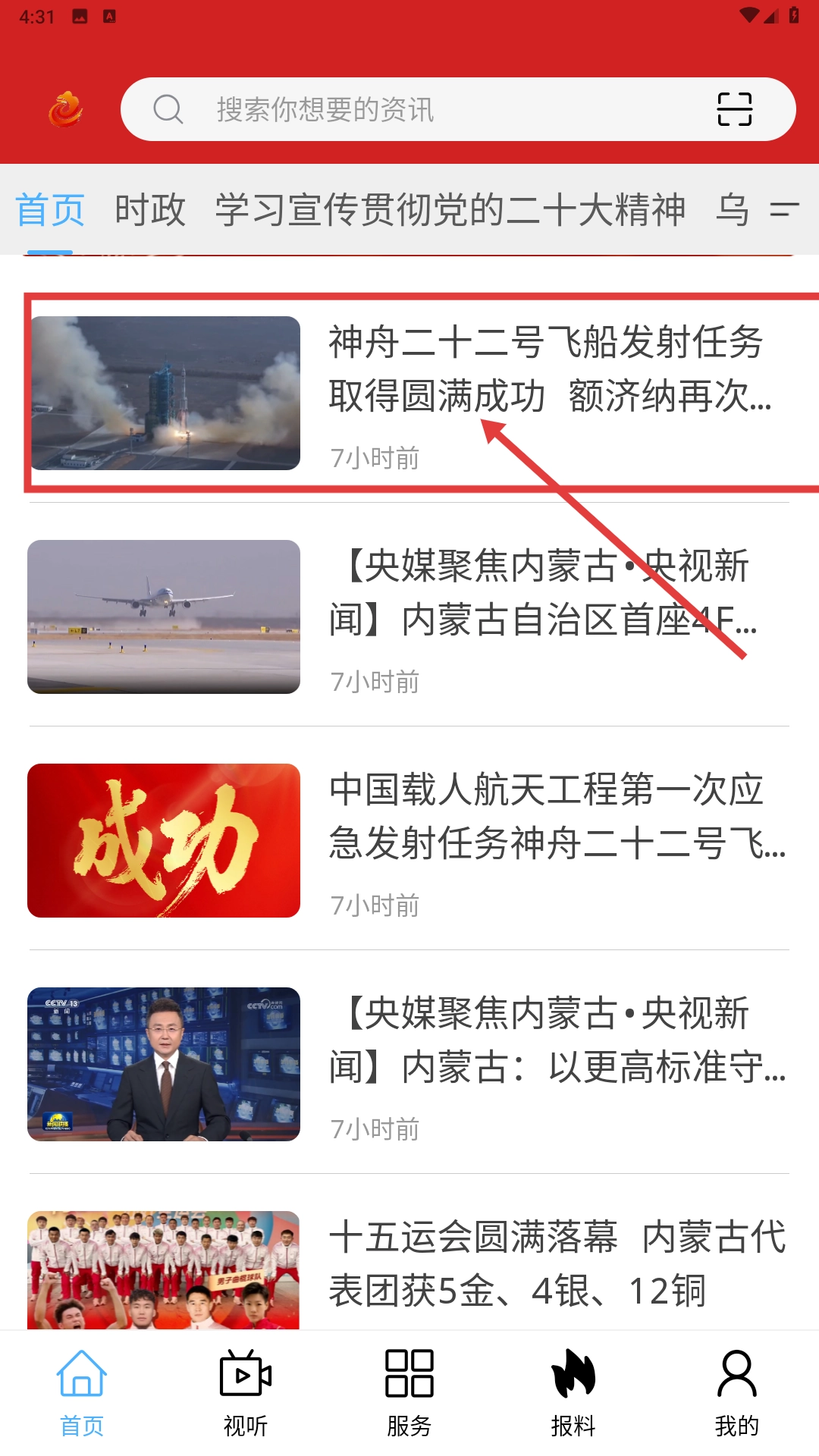Switch to the 服务 tab
Image resolution: width=819 pixels, height=1456 pixels.
409,1392
